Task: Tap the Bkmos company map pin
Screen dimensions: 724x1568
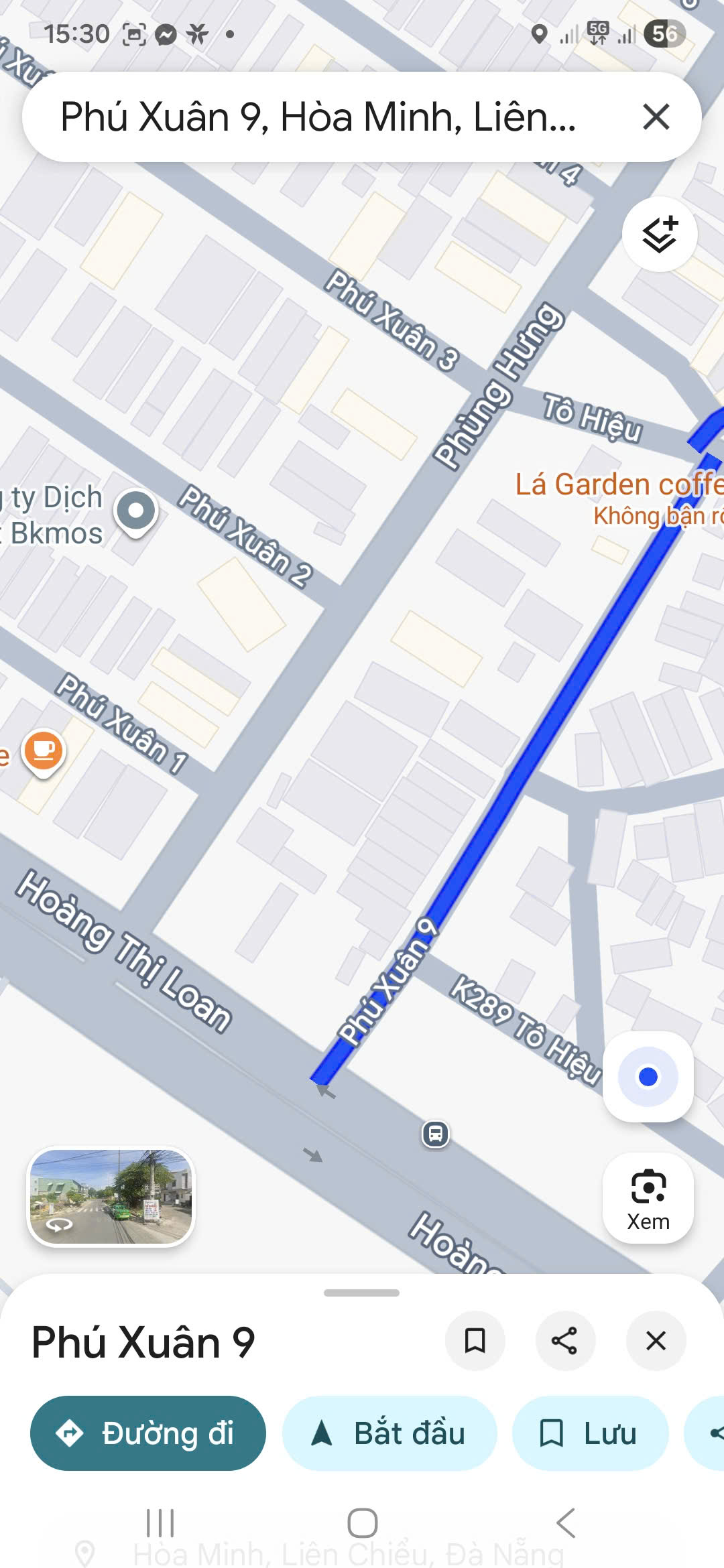Action: (x=136, y=511)
